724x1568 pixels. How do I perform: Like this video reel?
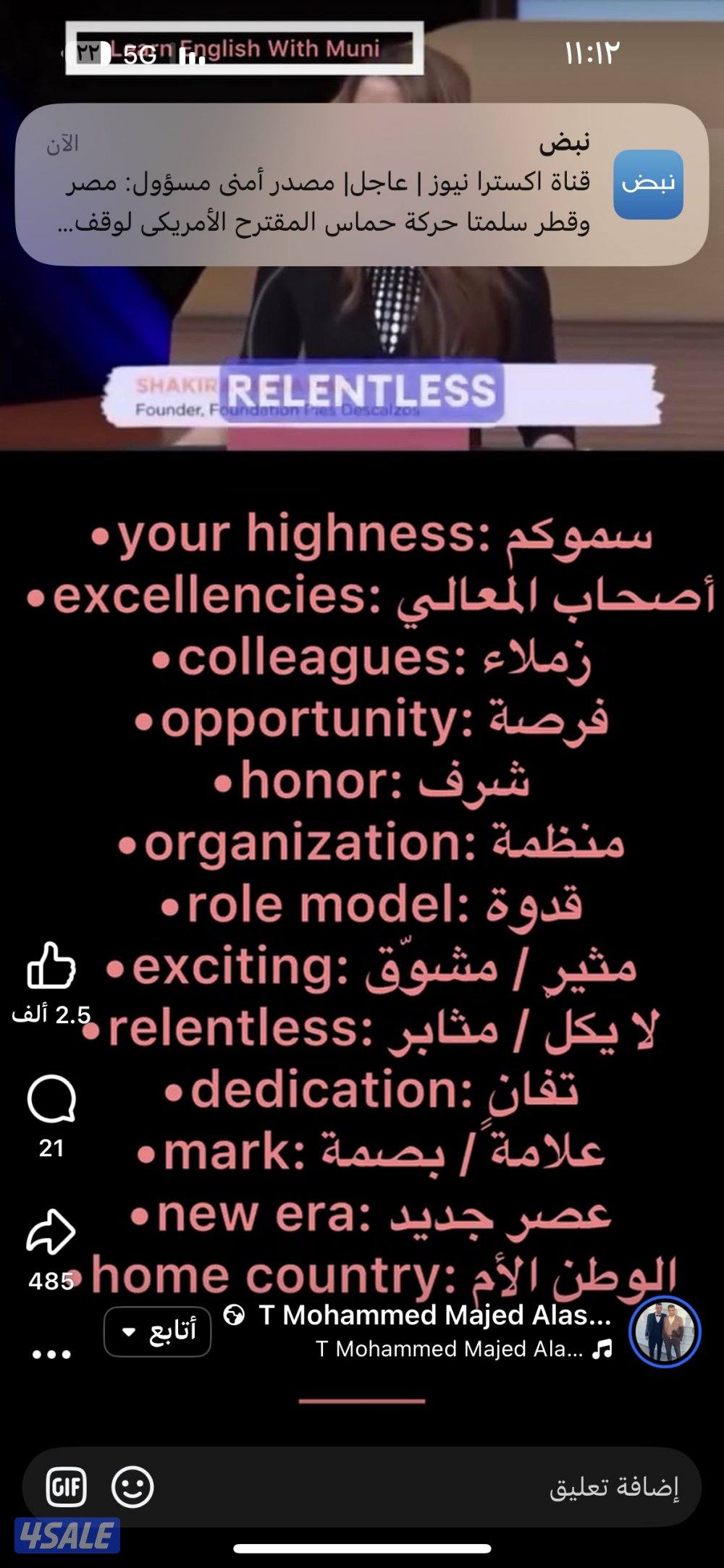tap(51, 965)
